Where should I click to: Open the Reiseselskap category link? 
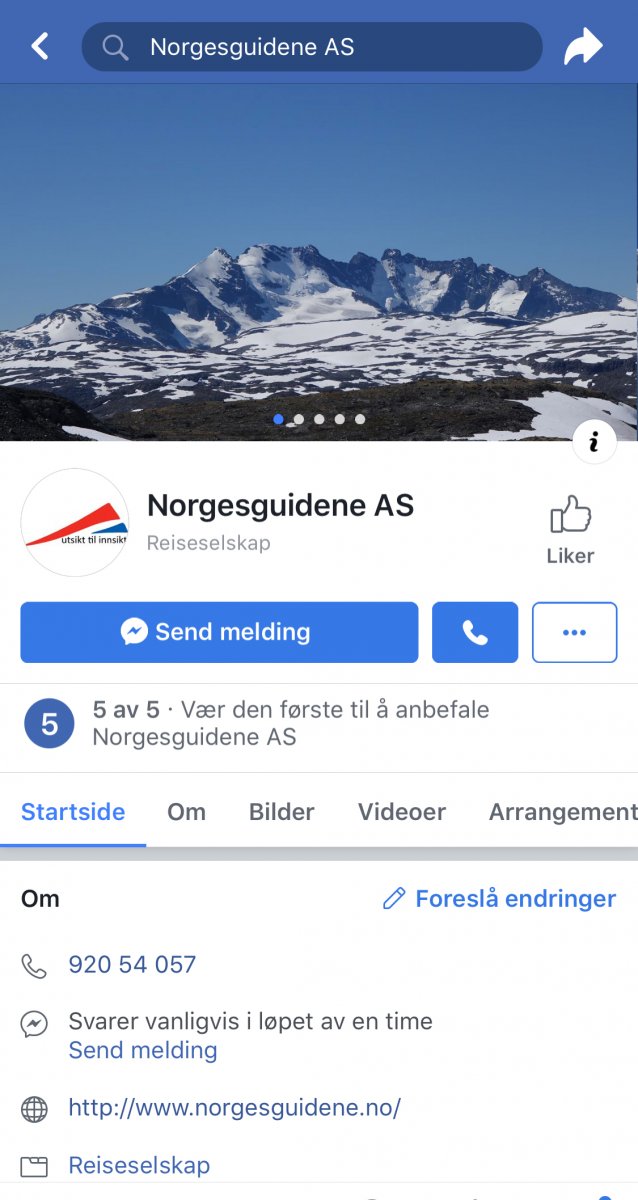pyautogui.click(x=139, y=1166)
